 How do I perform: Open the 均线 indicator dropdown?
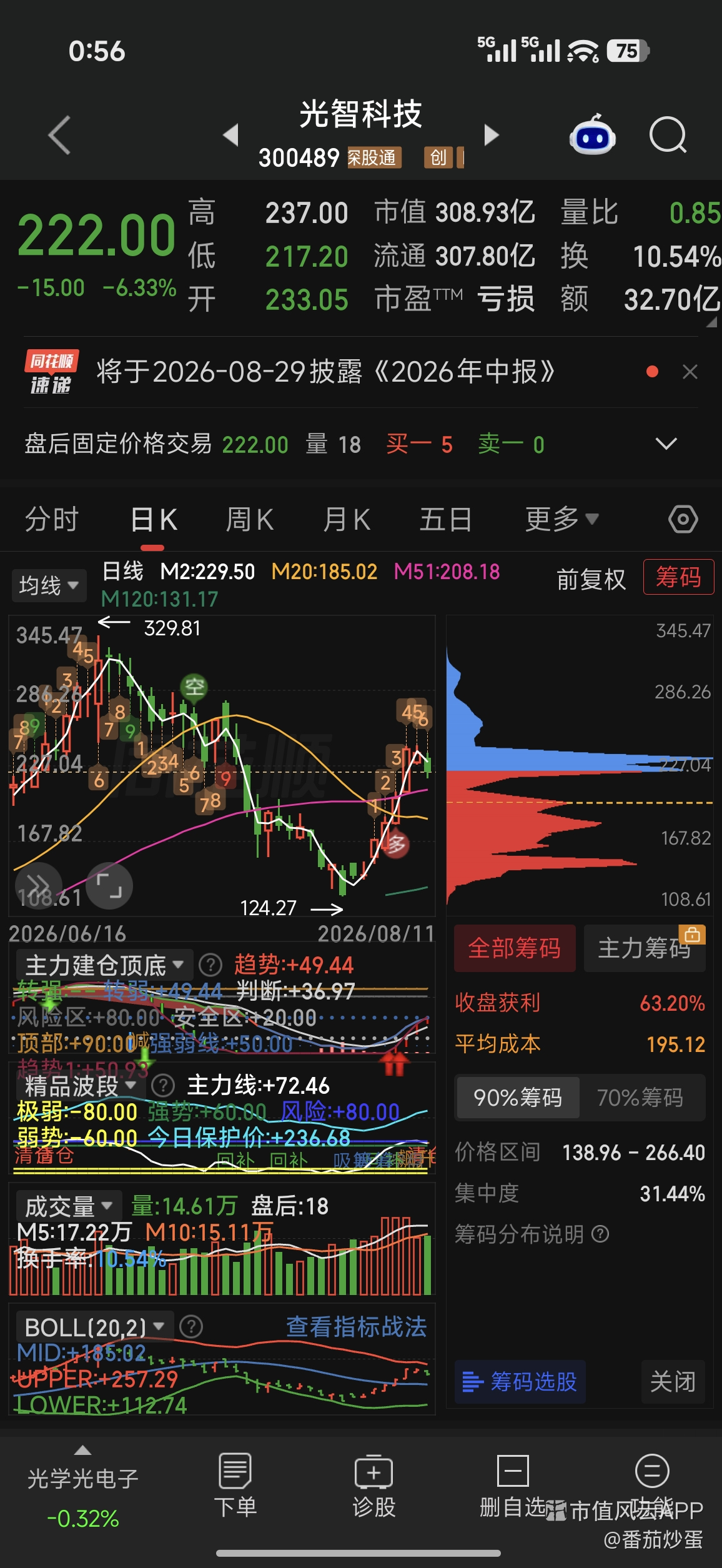click(49, 585)
